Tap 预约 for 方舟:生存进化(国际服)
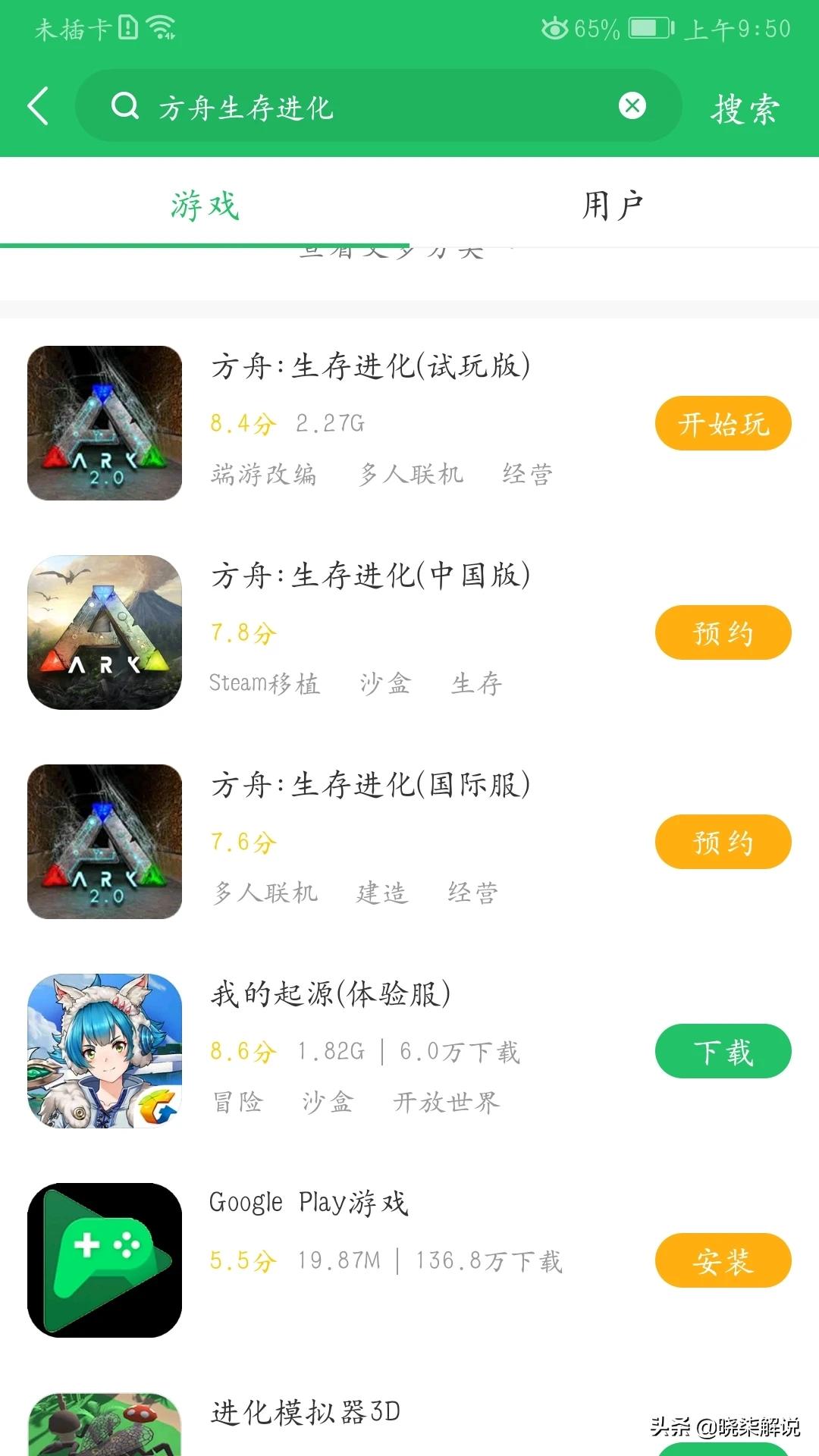Screen dimensions: 819x1456 tap(723, 842)
